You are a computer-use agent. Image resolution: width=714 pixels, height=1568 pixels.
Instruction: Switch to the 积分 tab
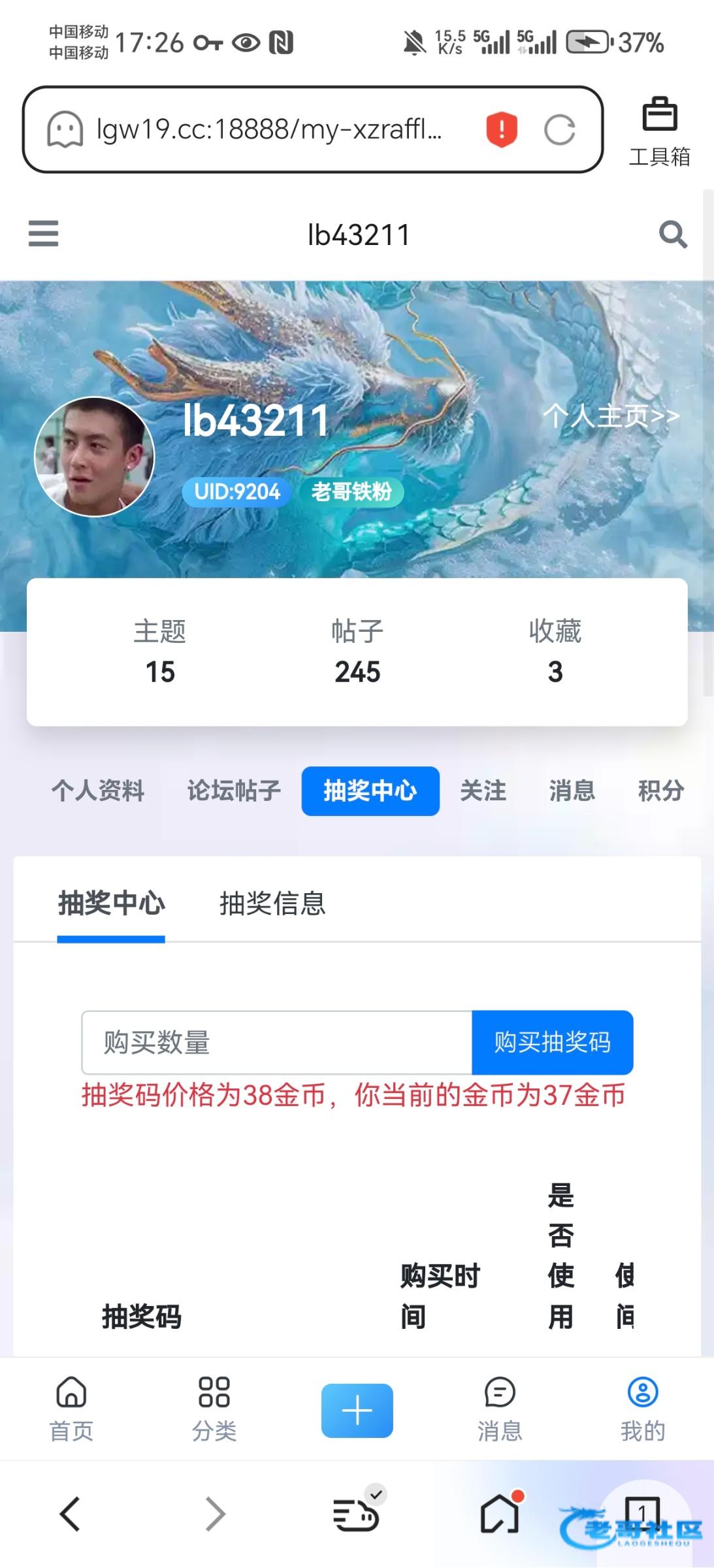(660, 791)
